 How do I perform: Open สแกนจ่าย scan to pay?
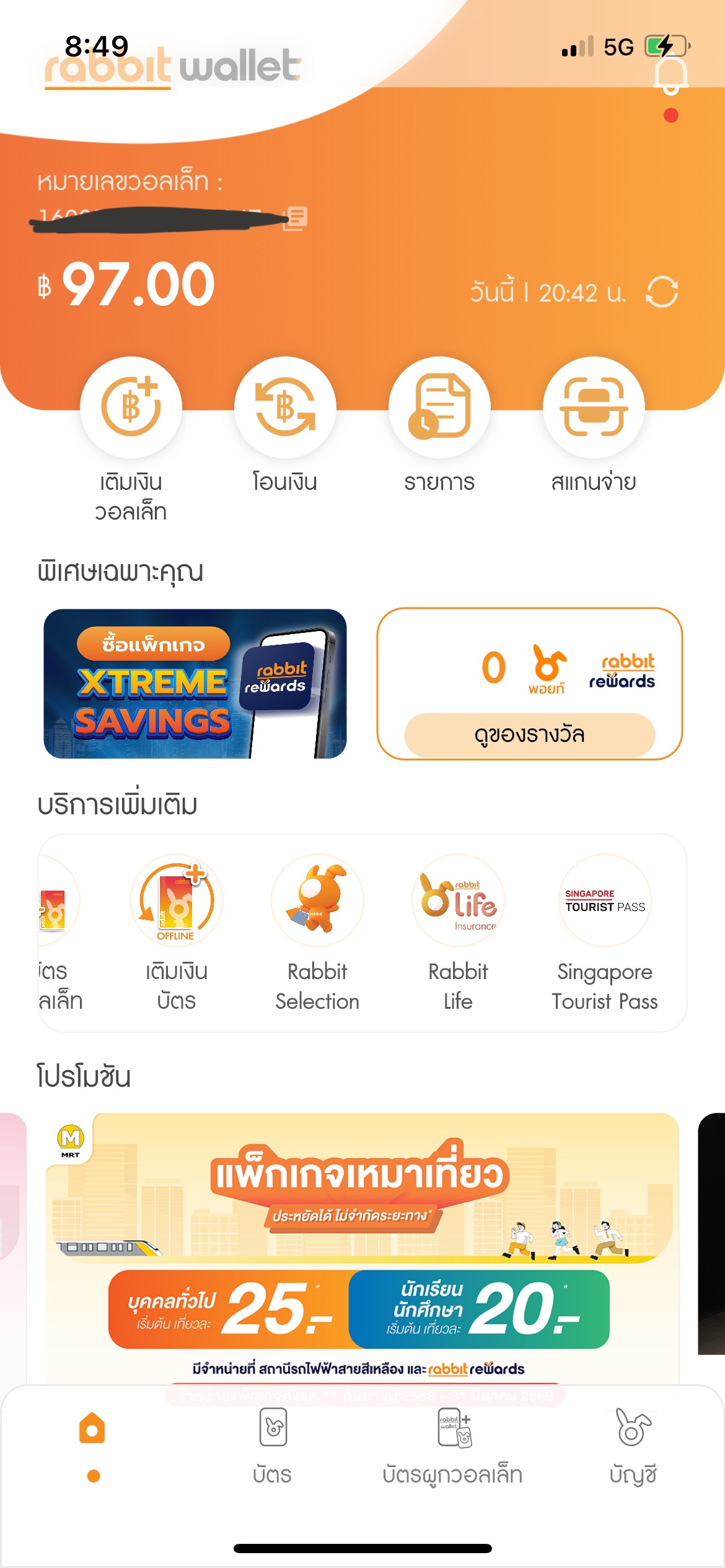click(594, 408)
